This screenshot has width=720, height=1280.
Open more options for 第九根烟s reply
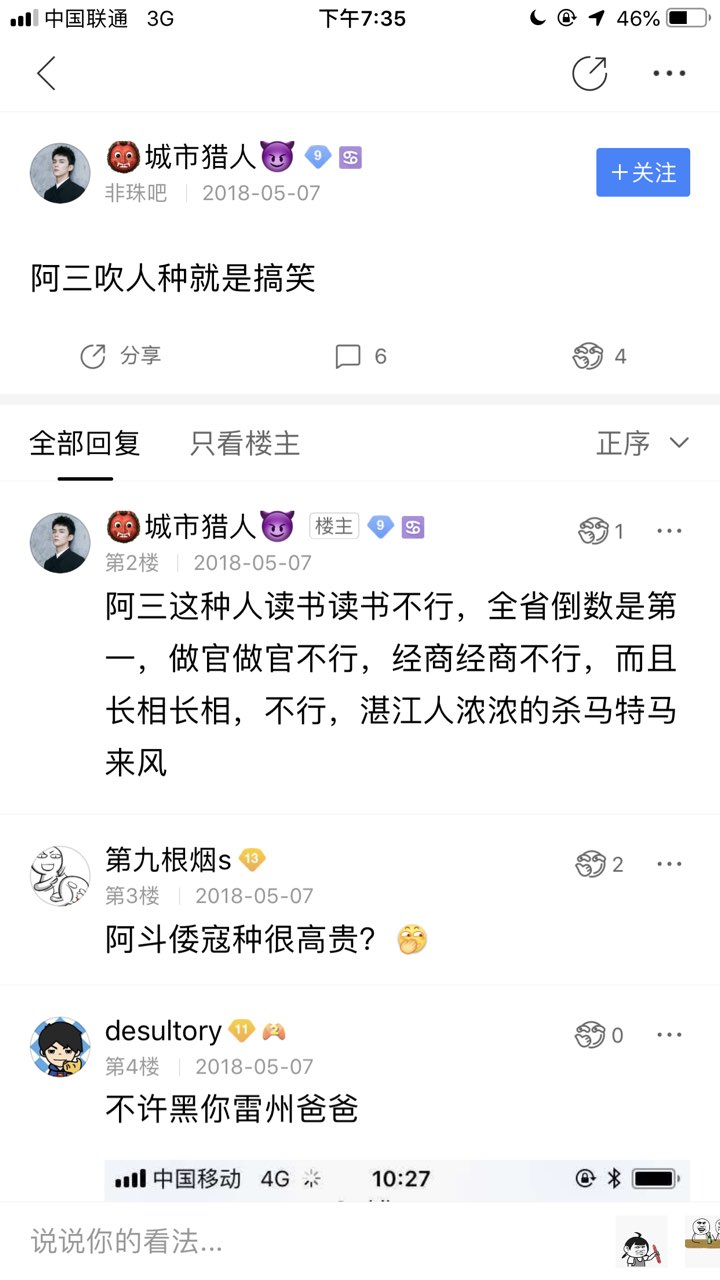tap(669, 864)
